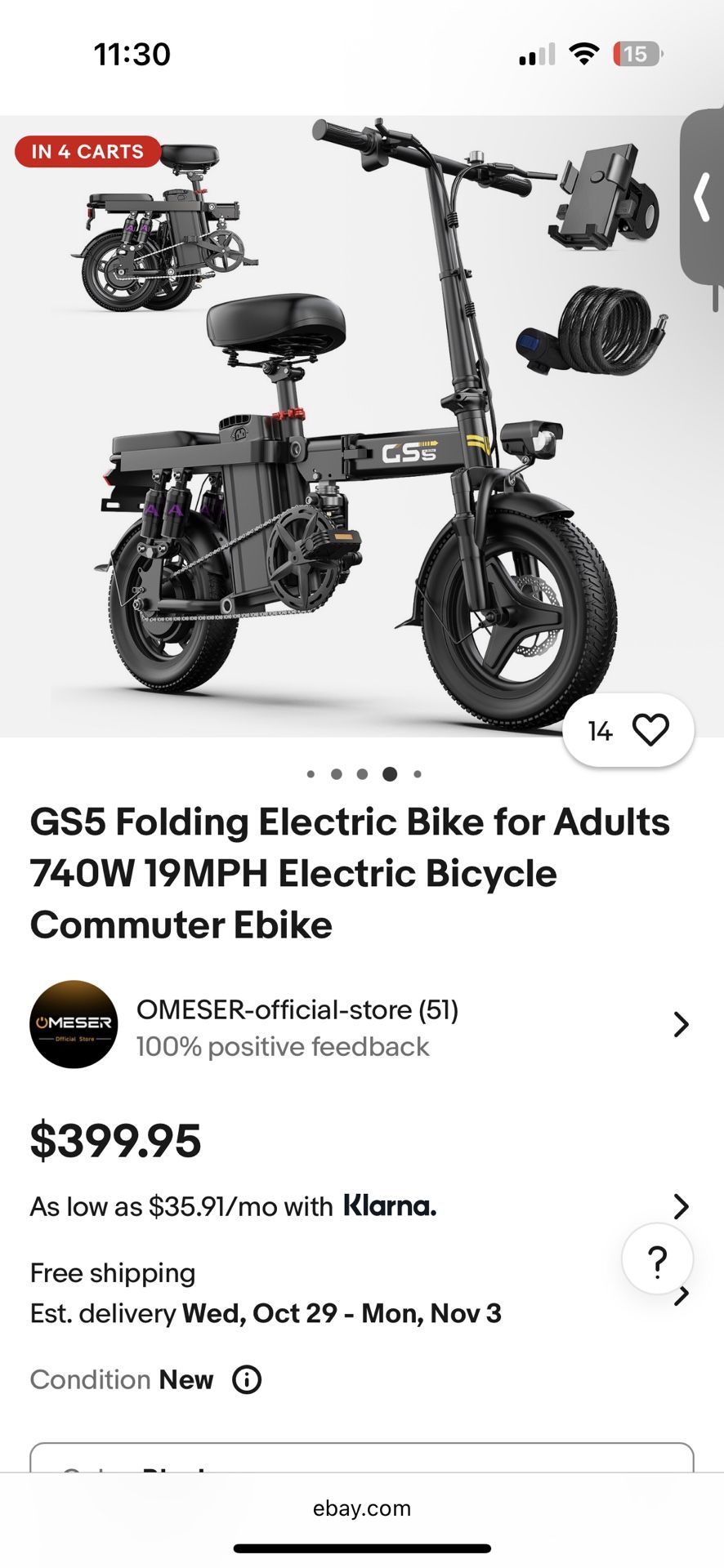Expand Klarna monthly payment details
Viewport: 724px width, 1568px height.
pos(681,1205)
